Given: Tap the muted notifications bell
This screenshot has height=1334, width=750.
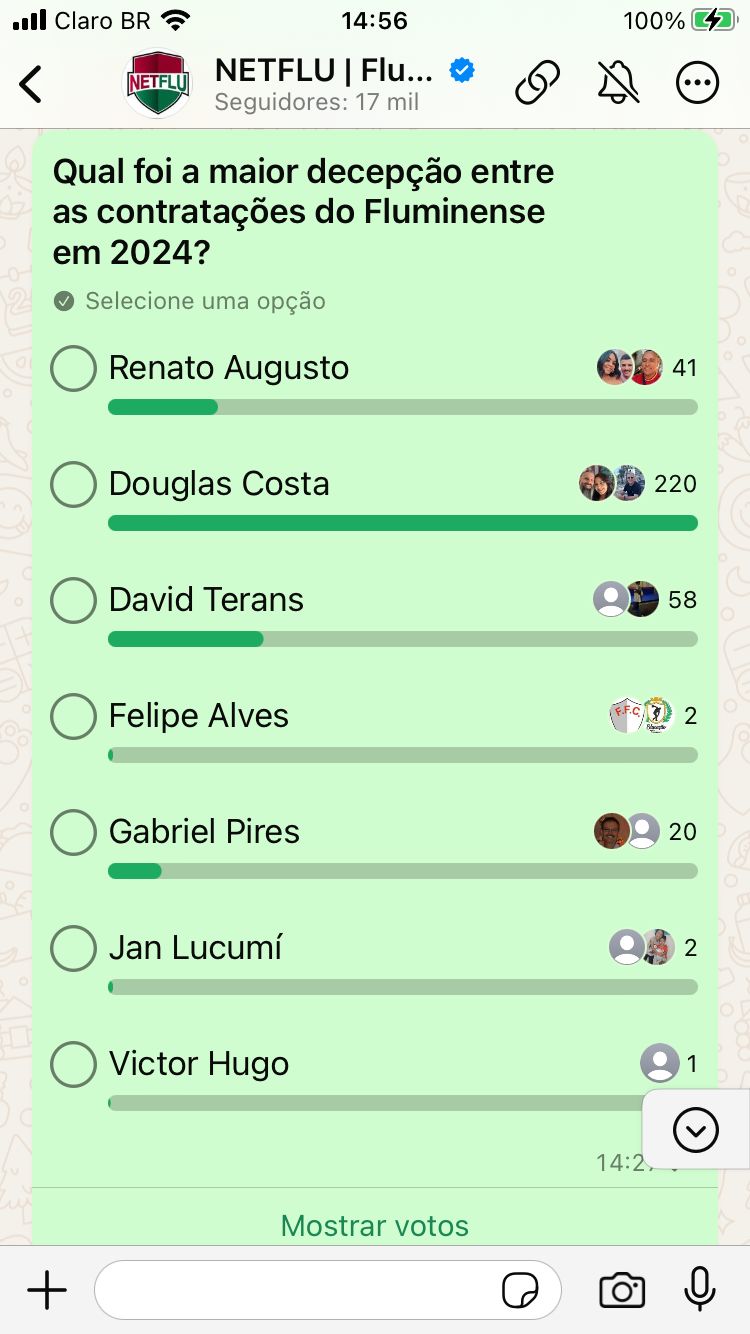Looking at the screenshot, I should 618,84.
